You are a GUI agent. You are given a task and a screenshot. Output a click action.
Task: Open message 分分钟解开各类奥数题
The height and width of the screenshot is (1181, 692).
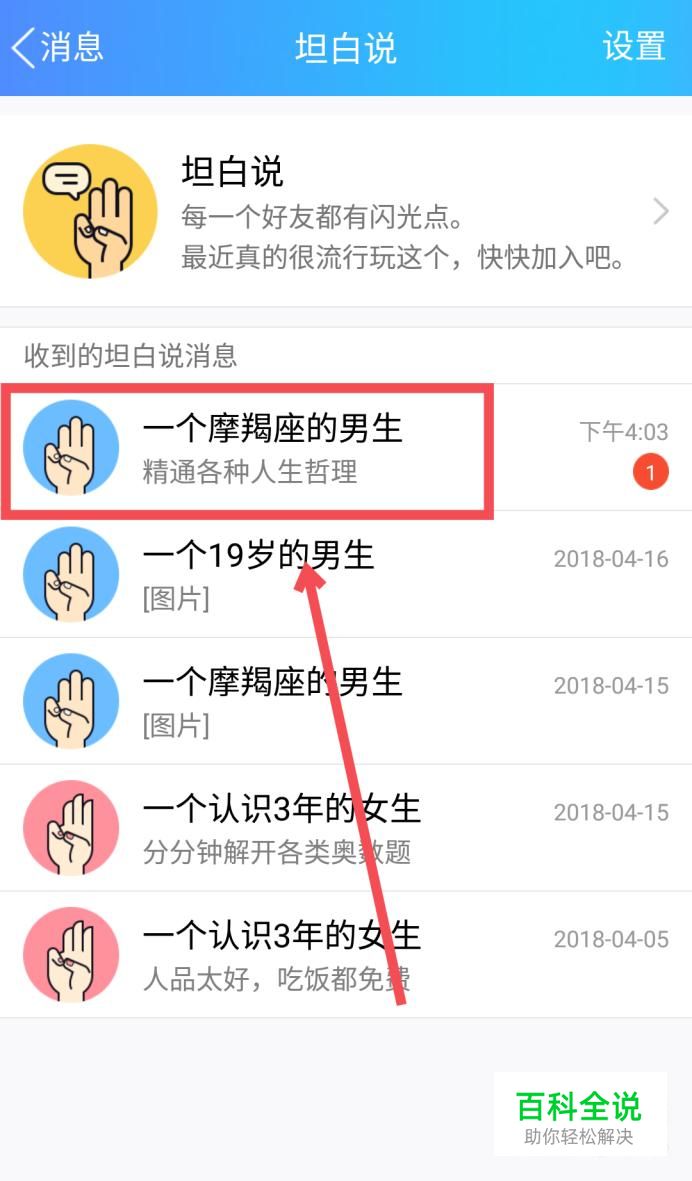coord(346,828)
